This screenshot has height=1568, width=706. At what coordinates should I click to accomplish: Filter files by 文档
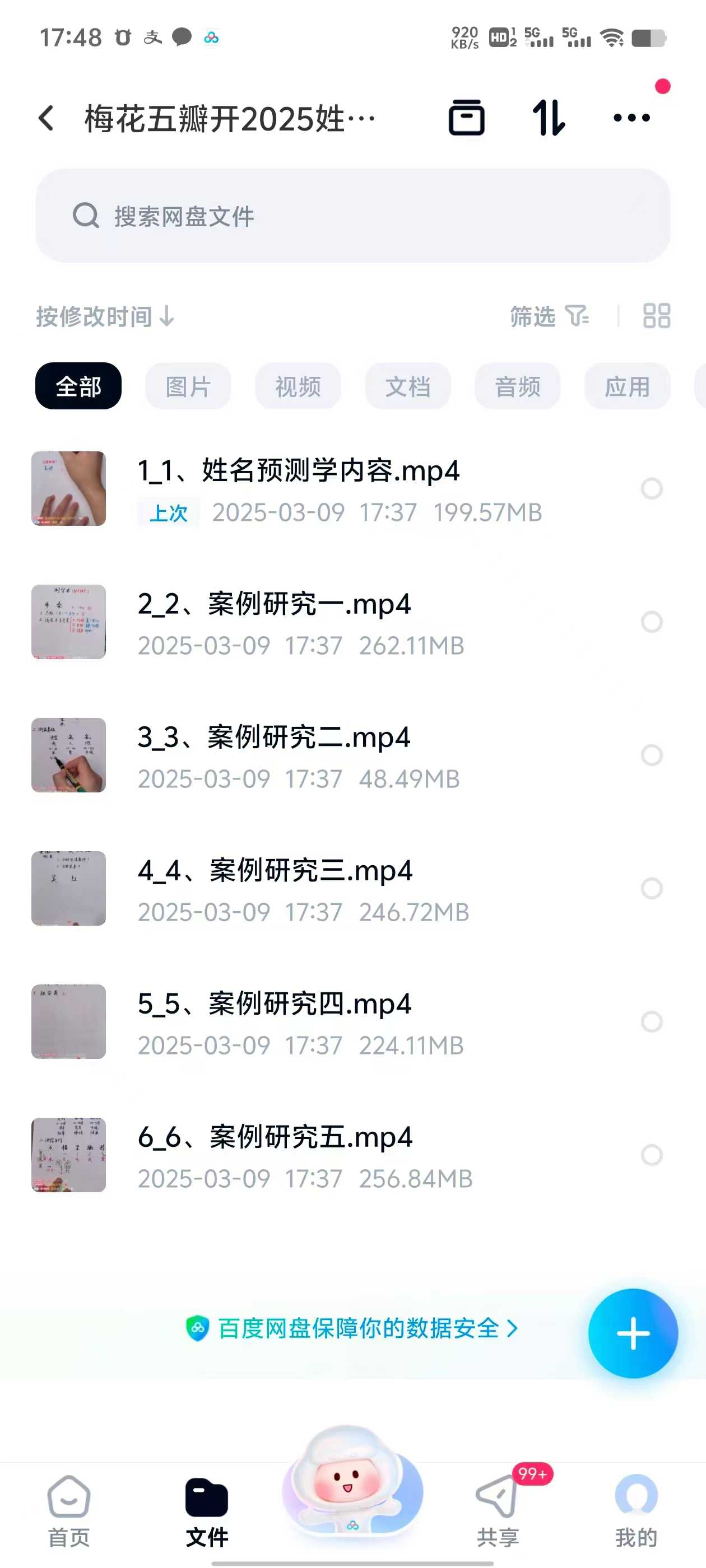pyautogui.click(x=407, y=386)
